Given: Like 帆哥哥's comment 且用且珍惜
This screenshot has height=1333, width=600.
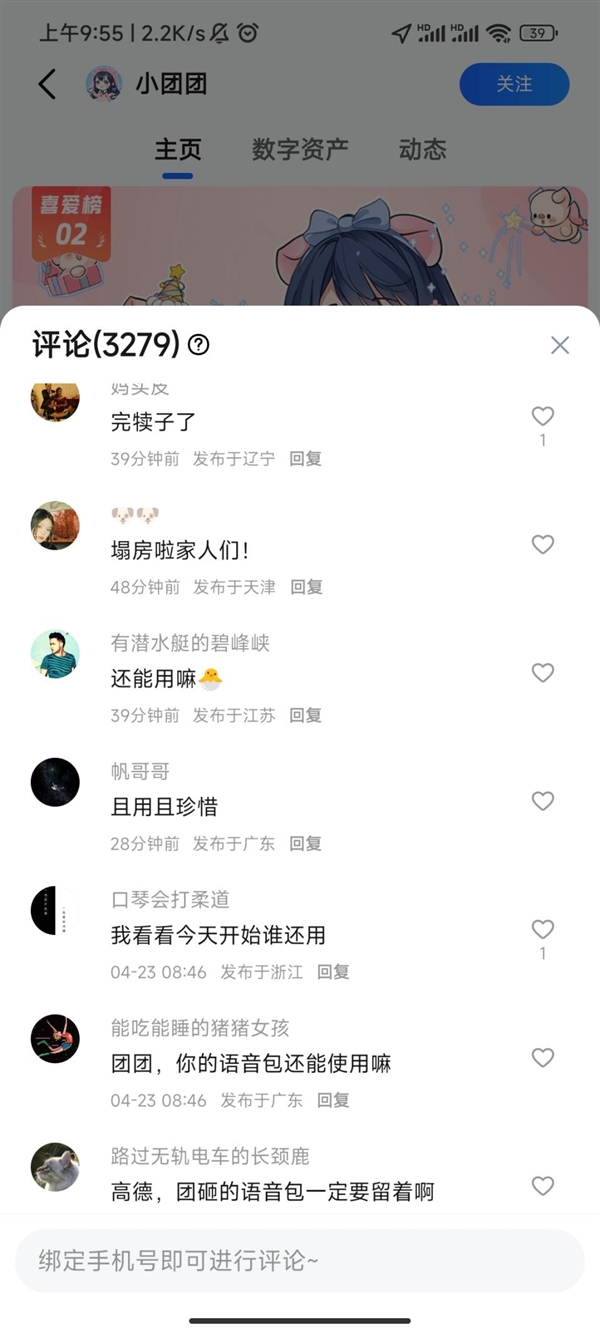Looking at the screenshot, I should pyautogui.click(x=542, y=801).
